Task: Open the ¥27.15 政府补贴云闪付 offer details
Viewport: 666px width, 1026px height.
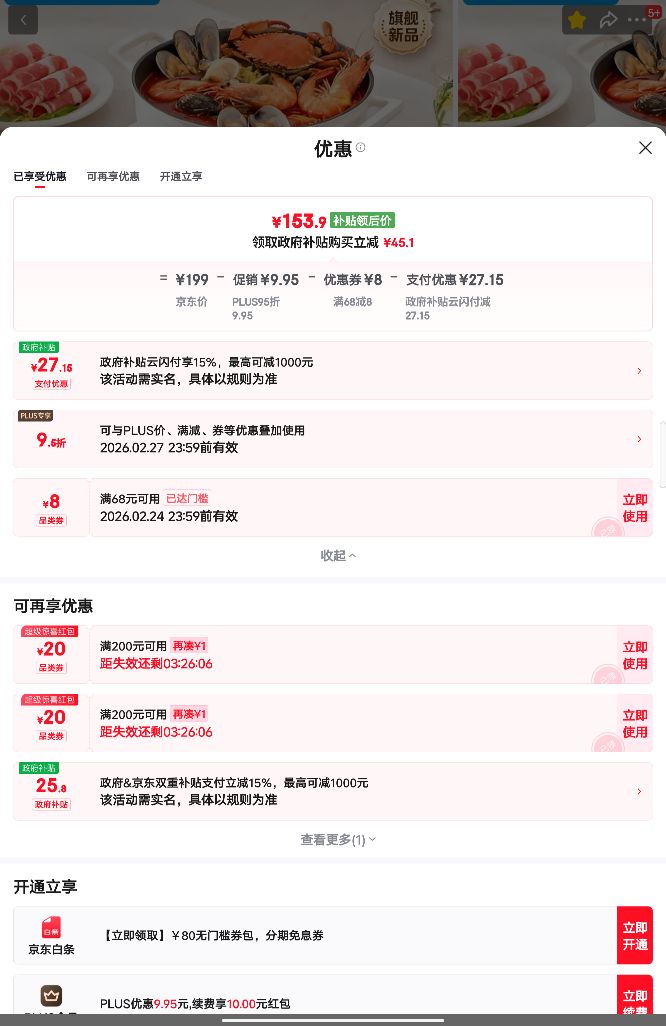Action: [333, 370]
